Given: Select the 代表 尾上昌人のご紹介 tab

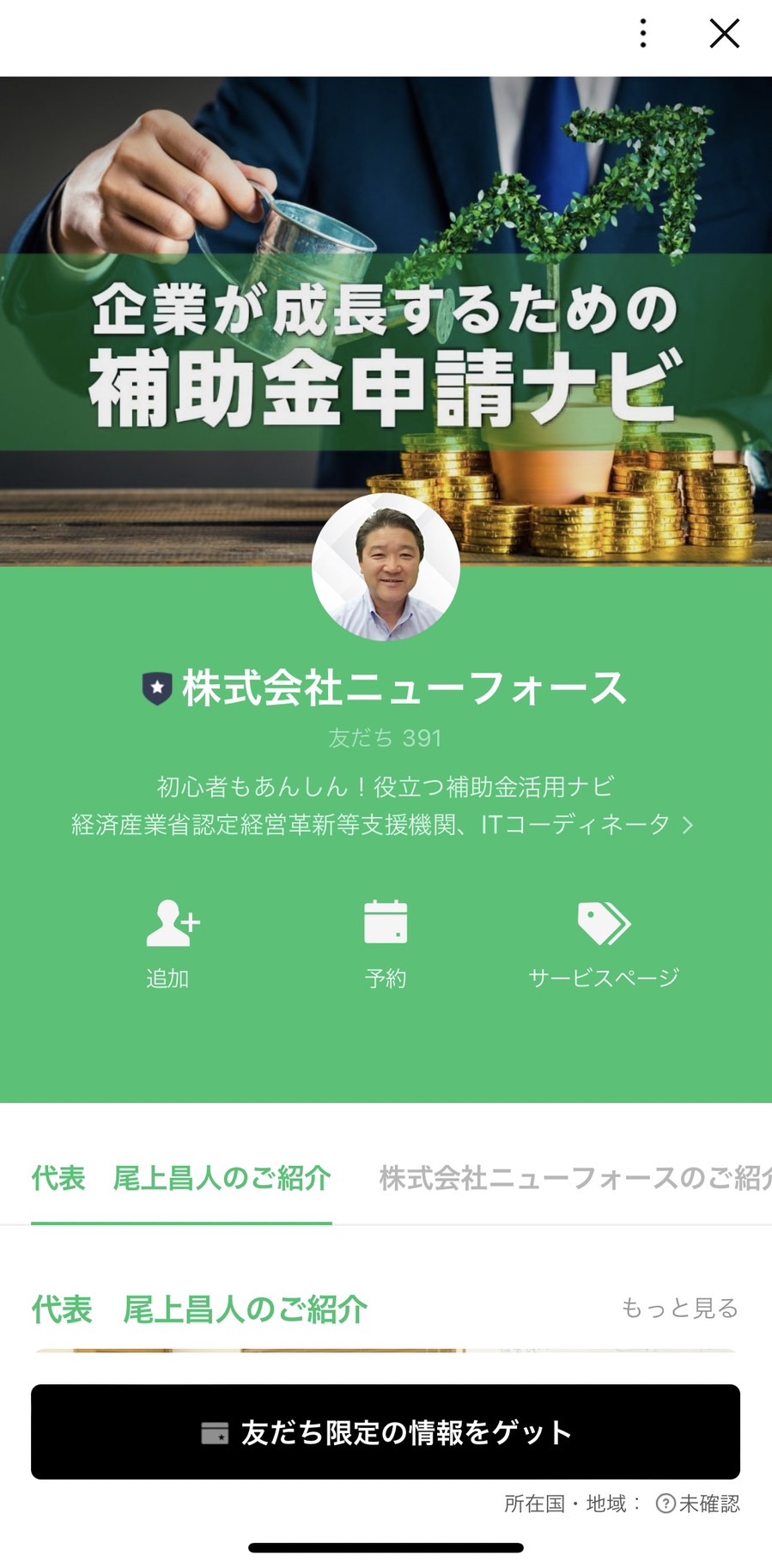Looking at the screenshot, I should 181,1179.
